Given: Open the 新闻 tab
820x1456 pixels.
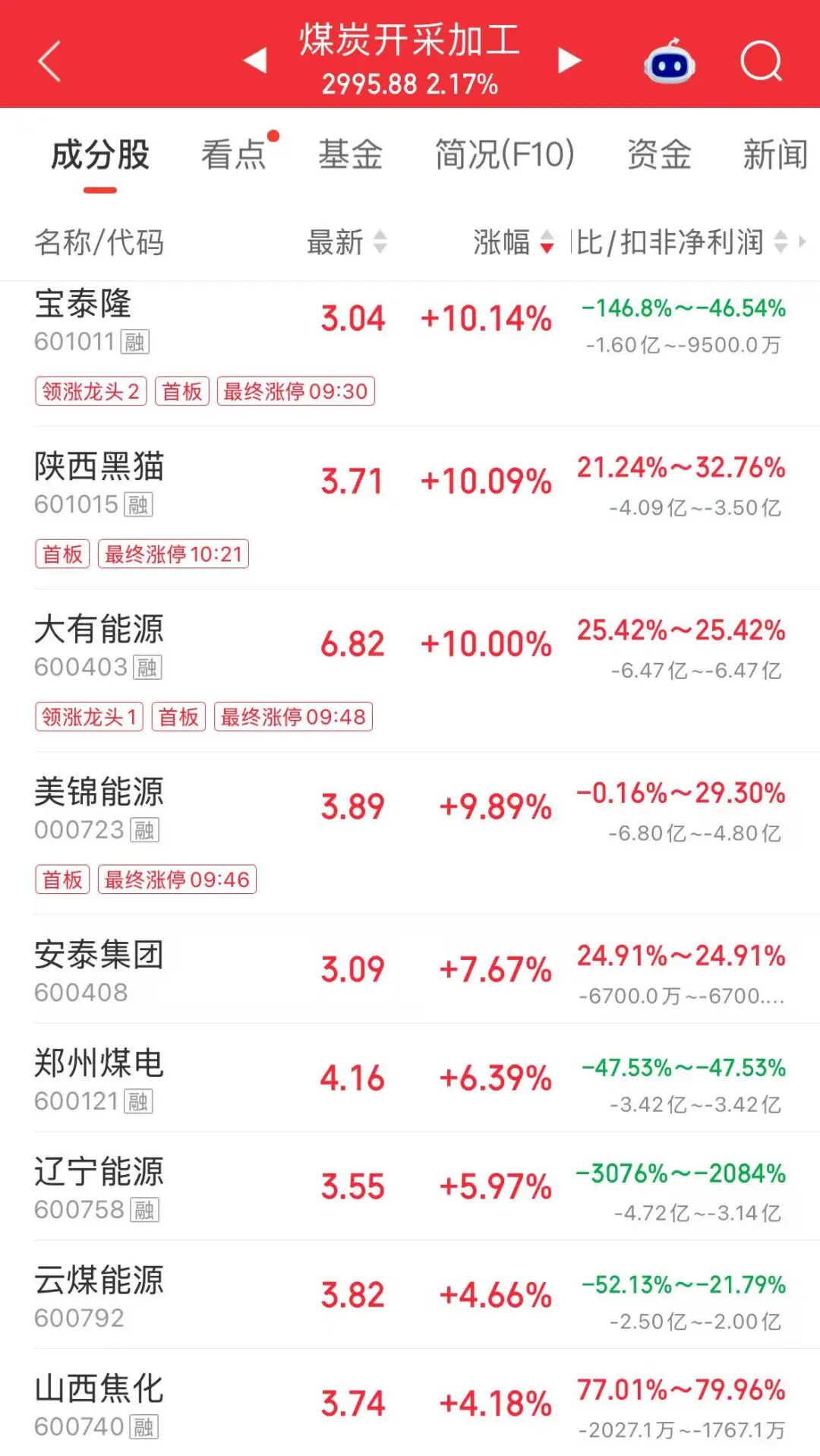Looking at the screenshot, I should 776,154.
